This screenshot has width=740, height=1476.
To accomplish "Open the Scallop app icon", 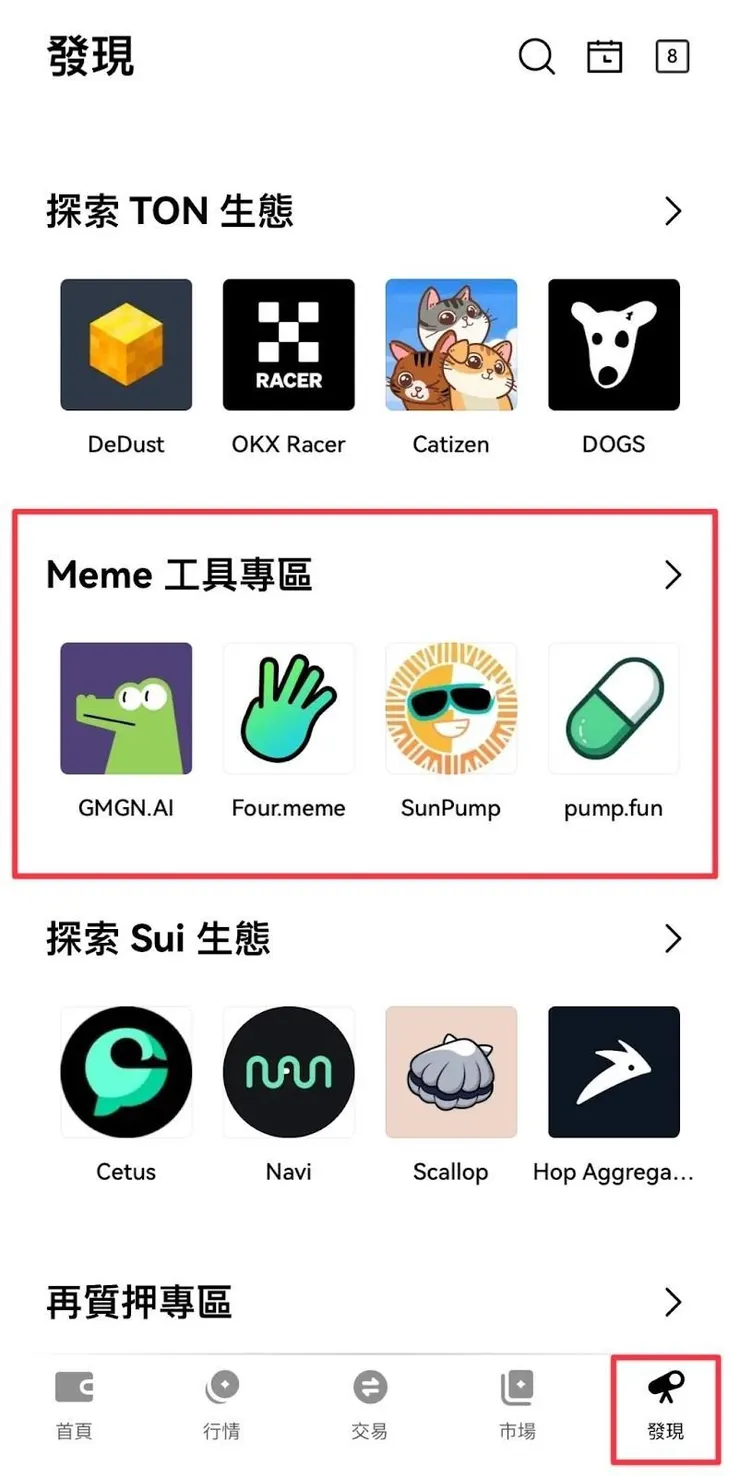I will (x=451, y=1071).
